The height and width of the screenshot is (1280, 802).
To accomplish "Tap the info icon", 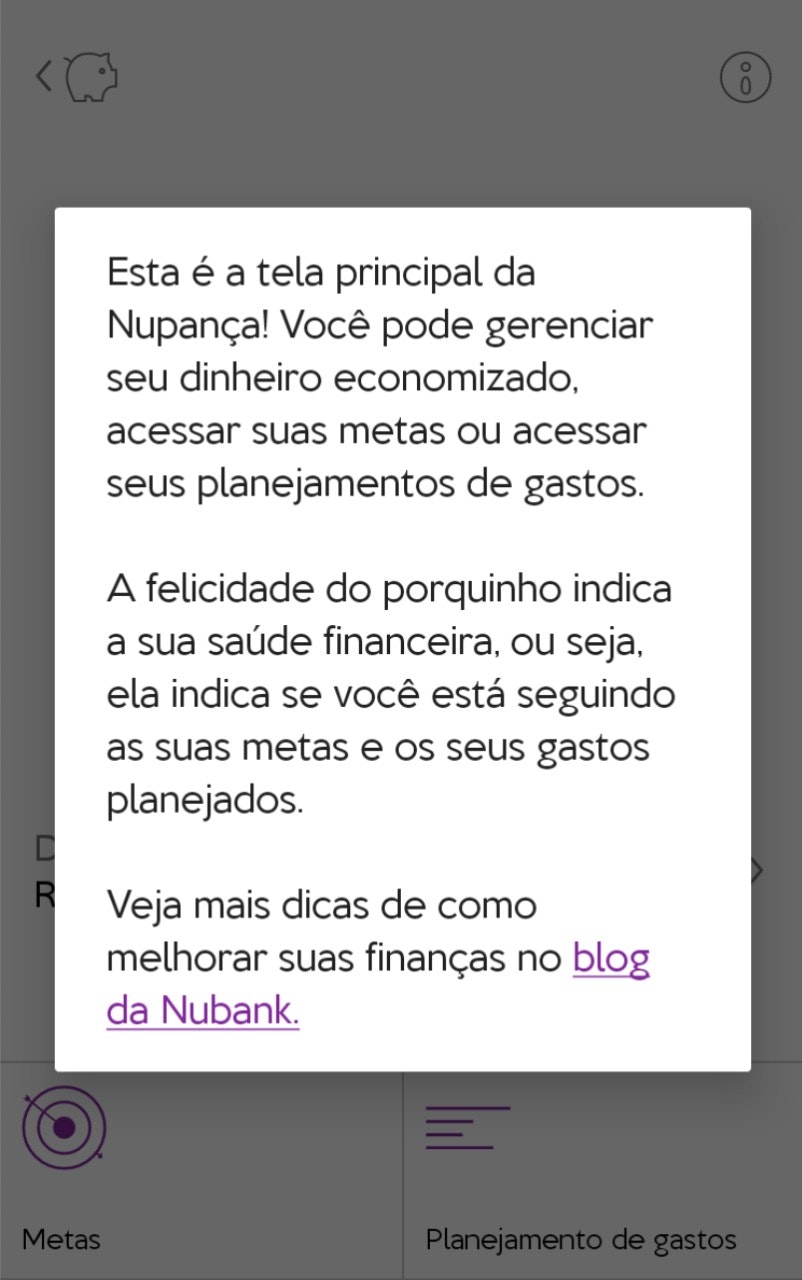I will tap(745, 77).
